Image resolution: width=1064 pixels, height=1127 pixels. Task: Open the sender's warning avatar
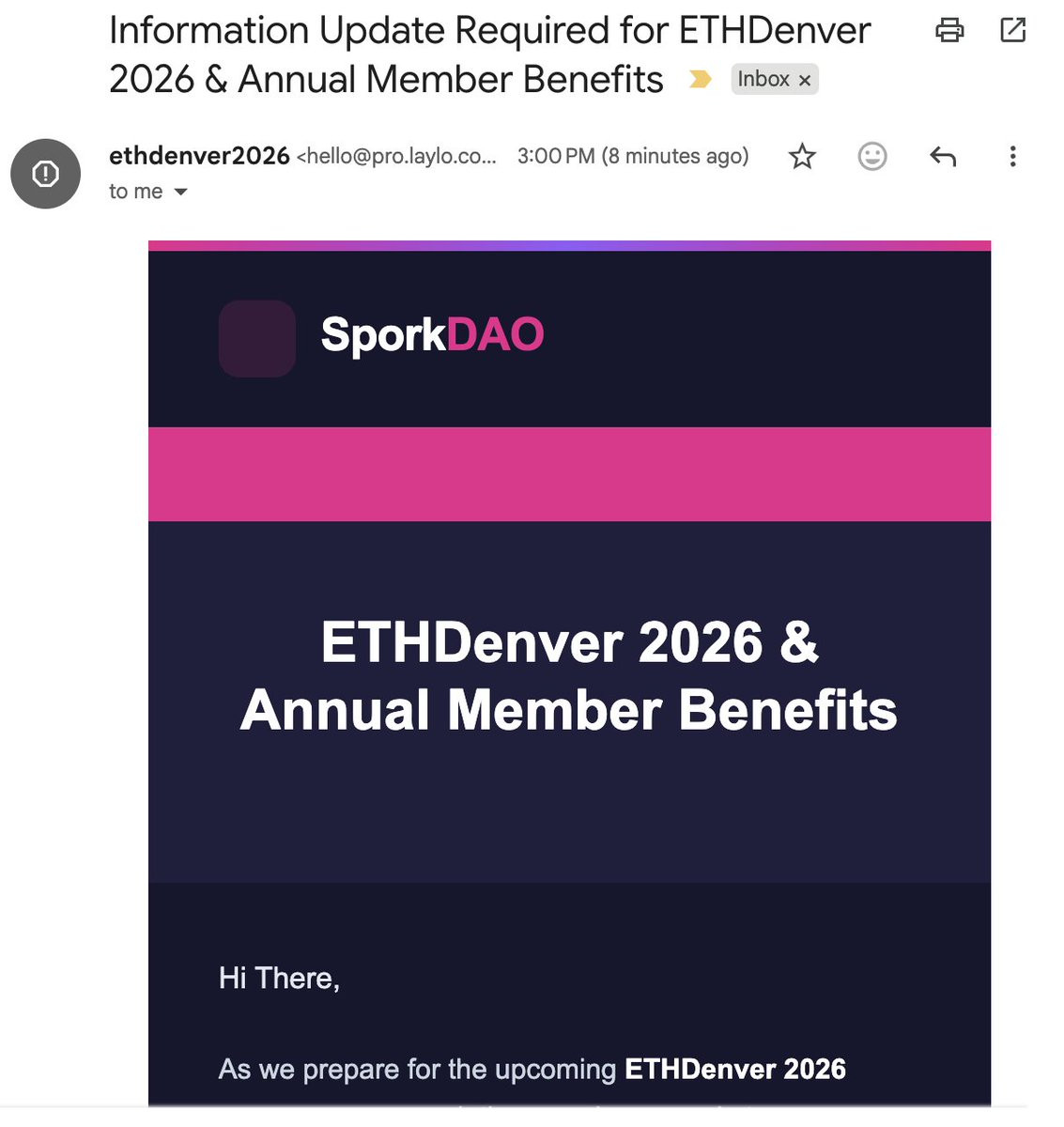[45, 174]
